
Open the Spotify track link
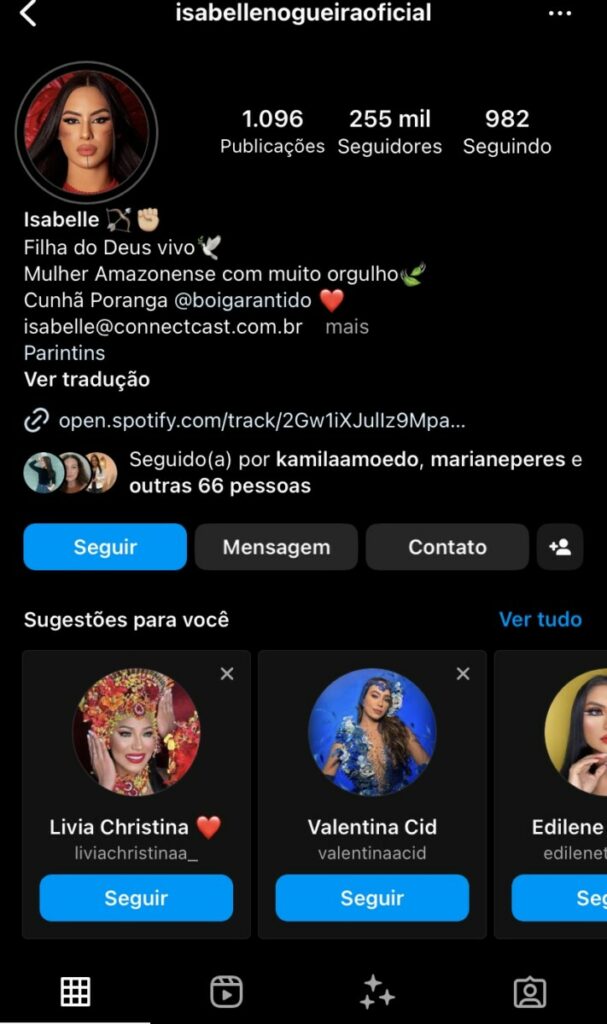point(261,421)
